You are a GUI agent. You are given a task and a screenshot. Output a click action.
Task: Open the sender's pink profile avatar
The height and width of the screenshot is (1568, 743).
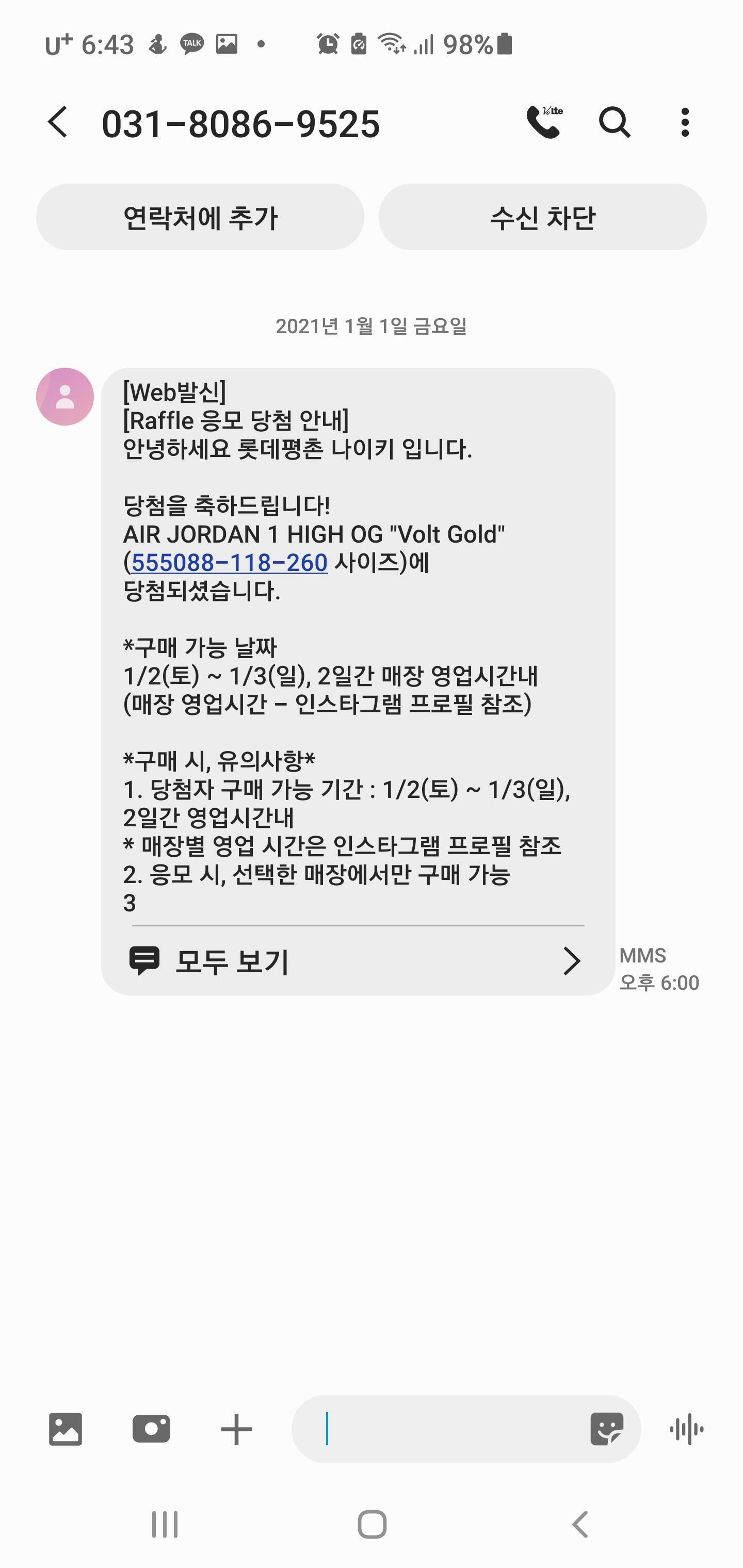(65, 397)
